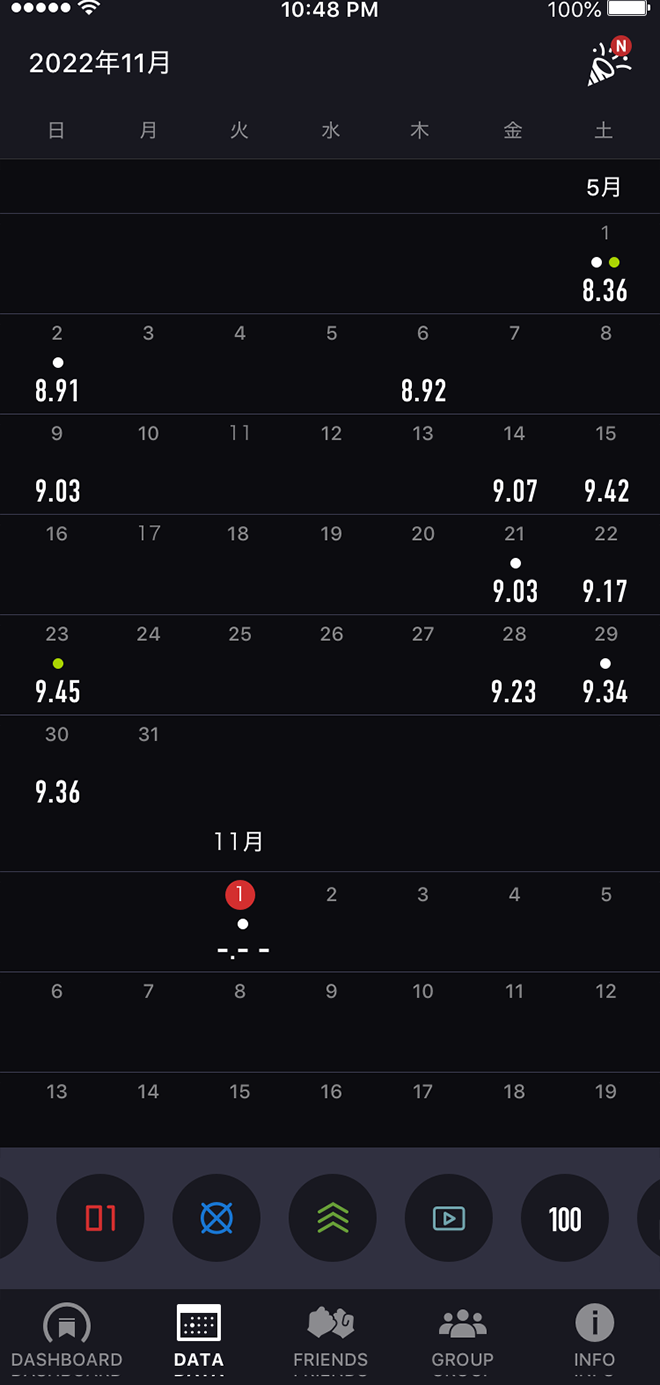Tap the red 01 round button

click(x=100, y=1218)
